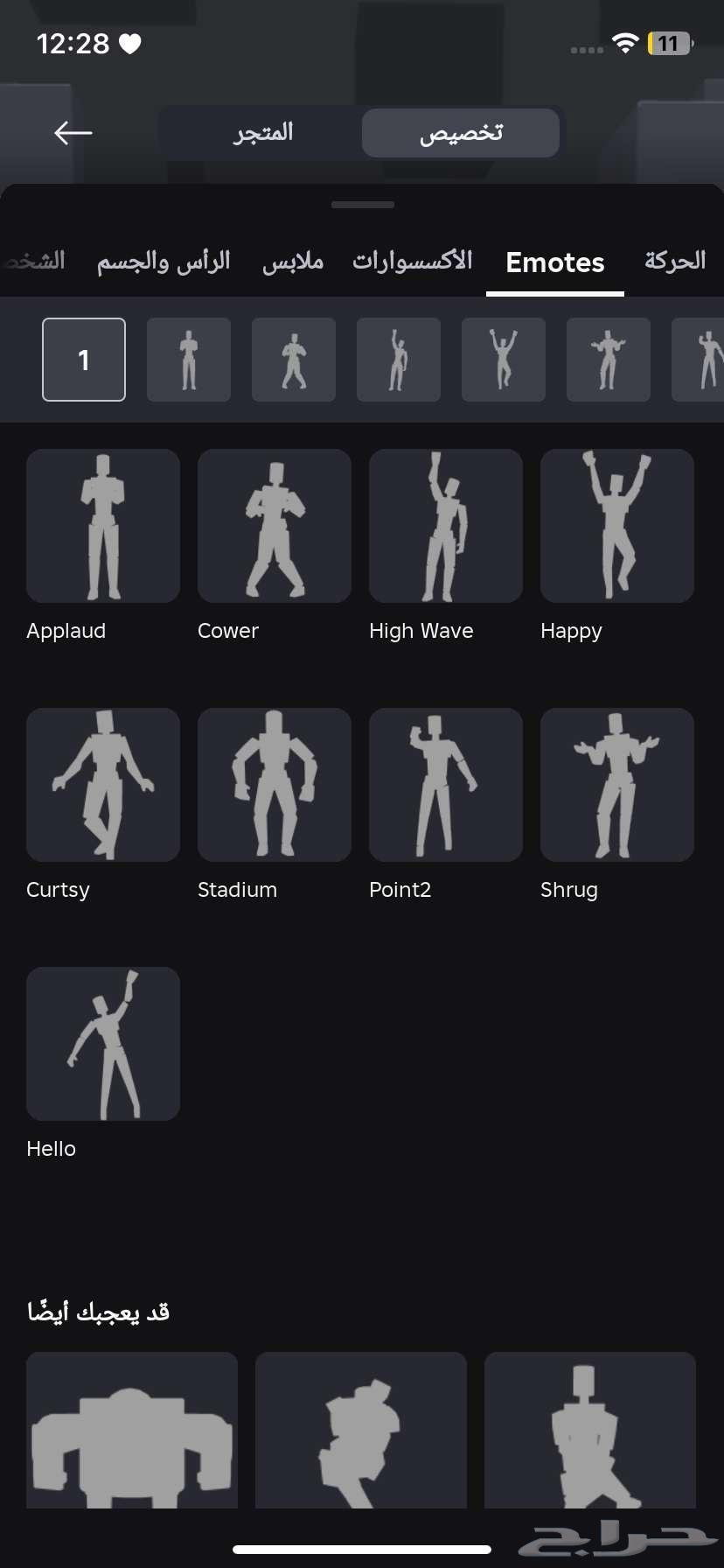Pick the High Wave emote

pos(446,526)
